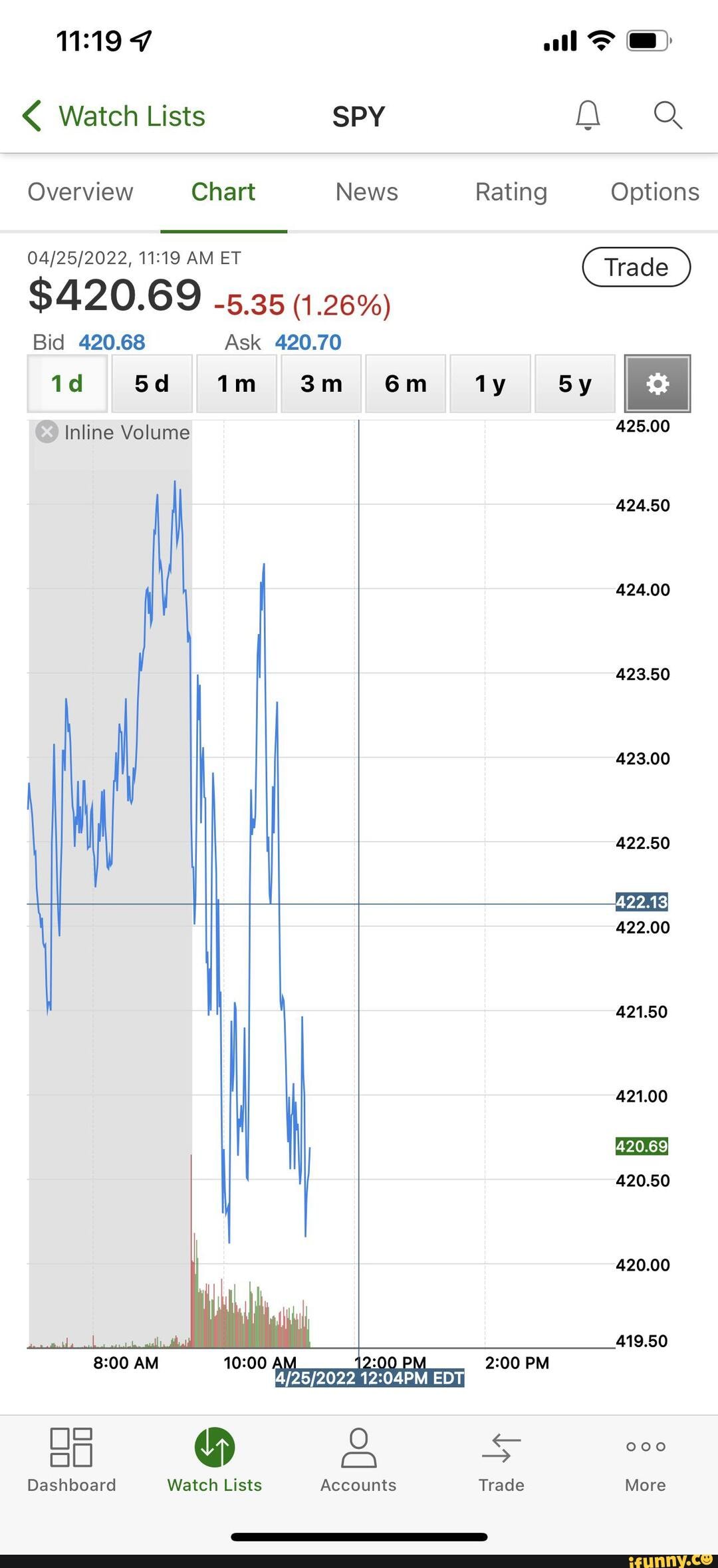The height and width of the screenshot is (1568, 718).
Task: Switch chart to 6 m range
Action: point(406,384)
